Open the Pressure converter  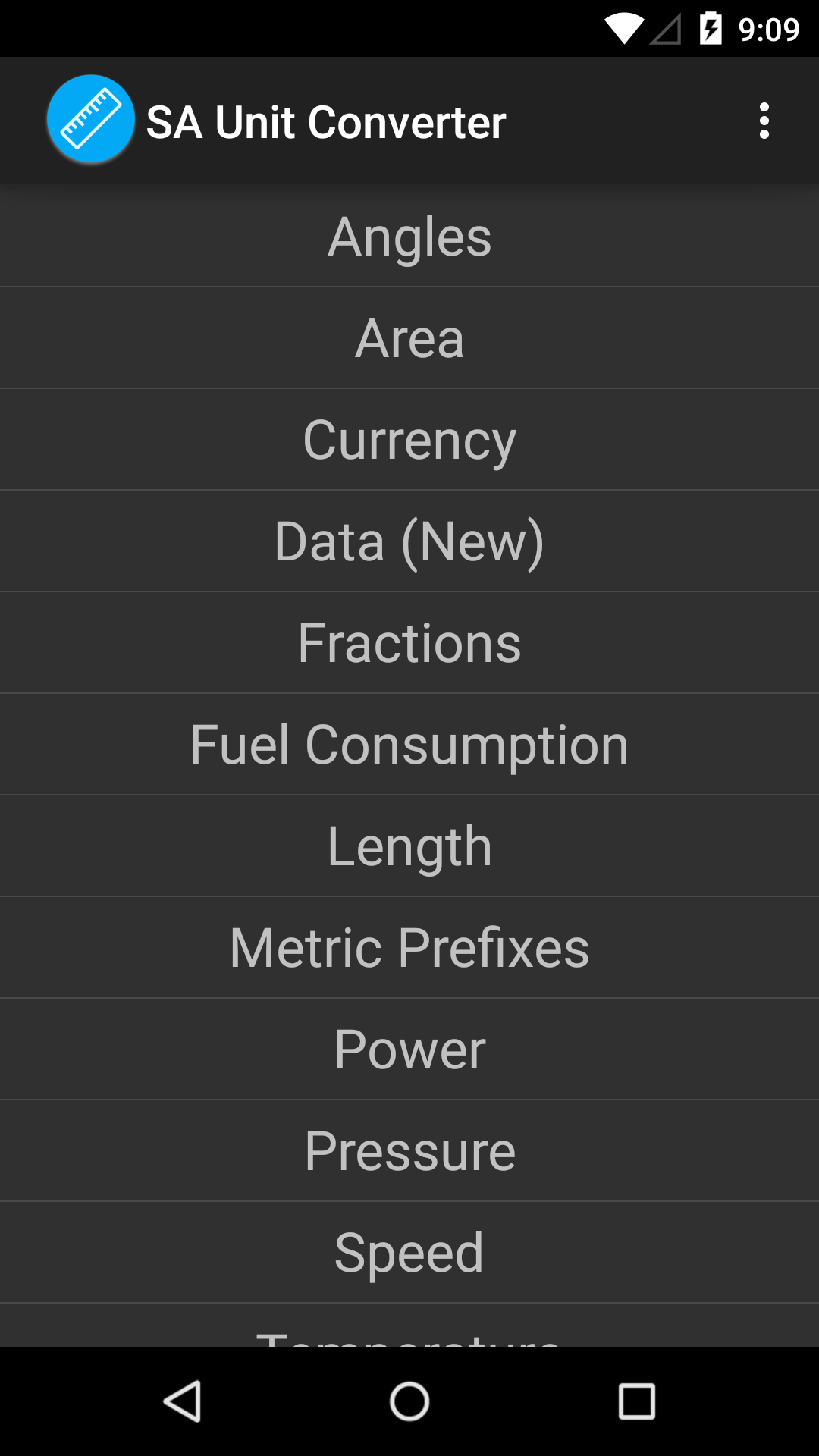click(x=409, y=1150)
